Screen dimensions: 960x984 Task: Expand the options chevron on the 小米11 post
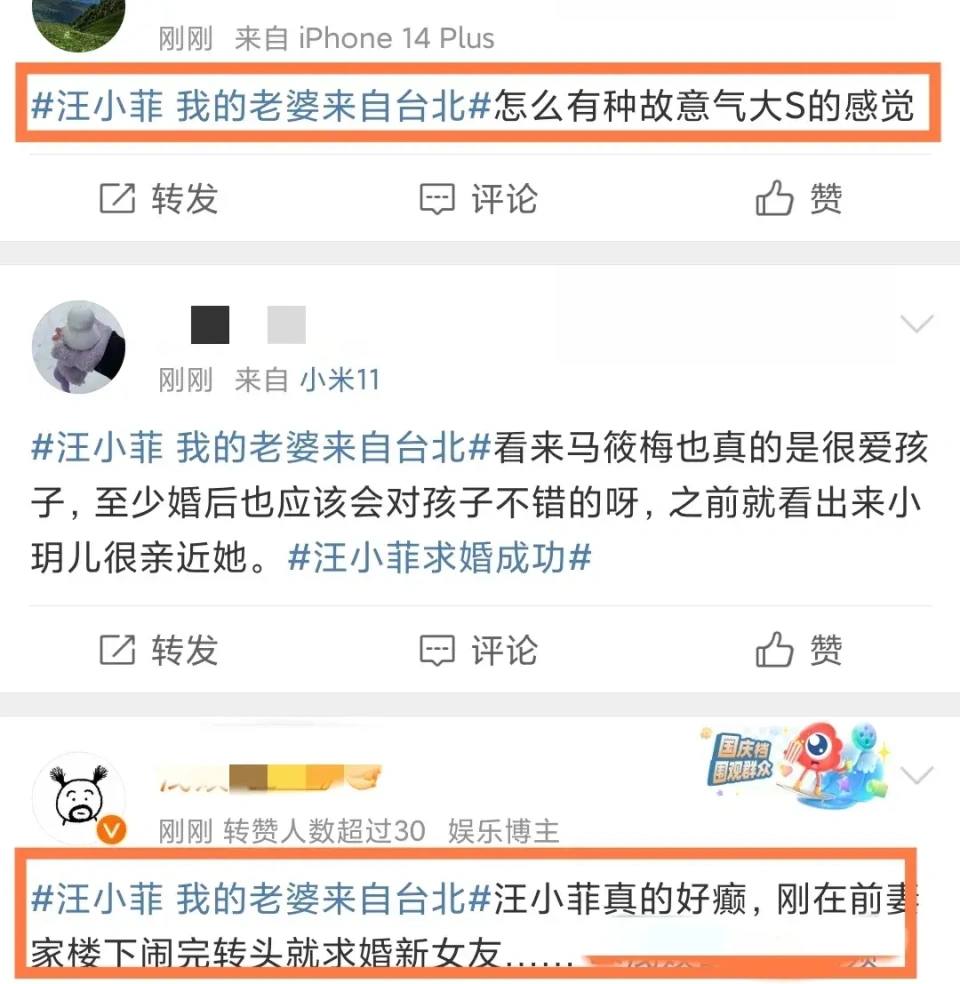(916, 324)
